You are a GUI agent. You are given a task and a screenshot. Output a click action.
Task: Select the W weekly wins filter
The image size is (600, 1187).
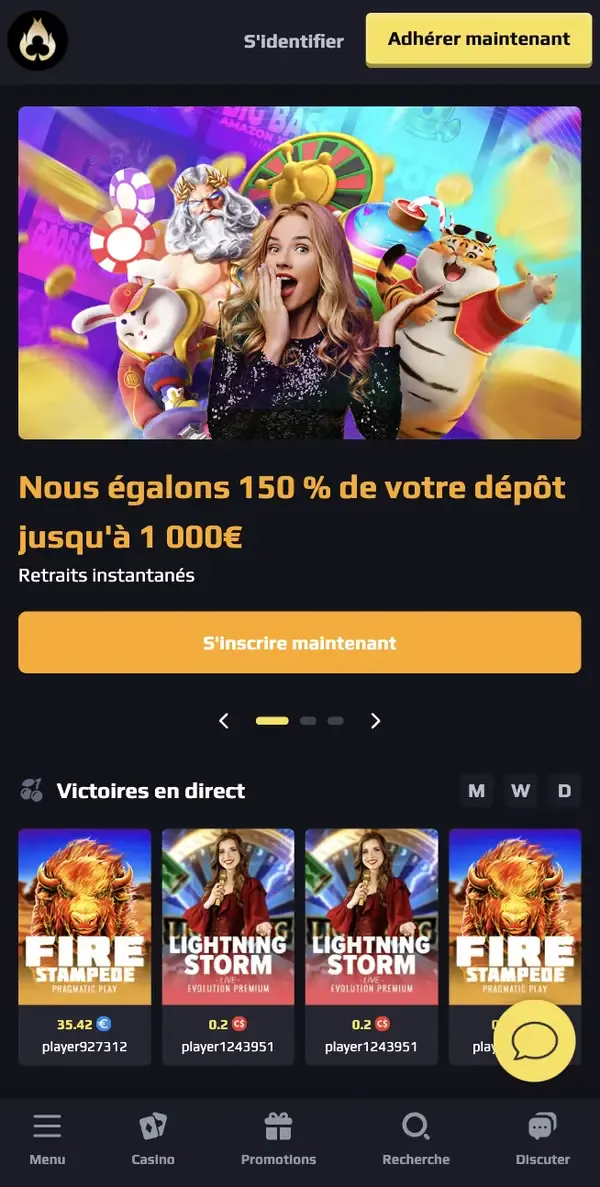[x=521, y=791]
